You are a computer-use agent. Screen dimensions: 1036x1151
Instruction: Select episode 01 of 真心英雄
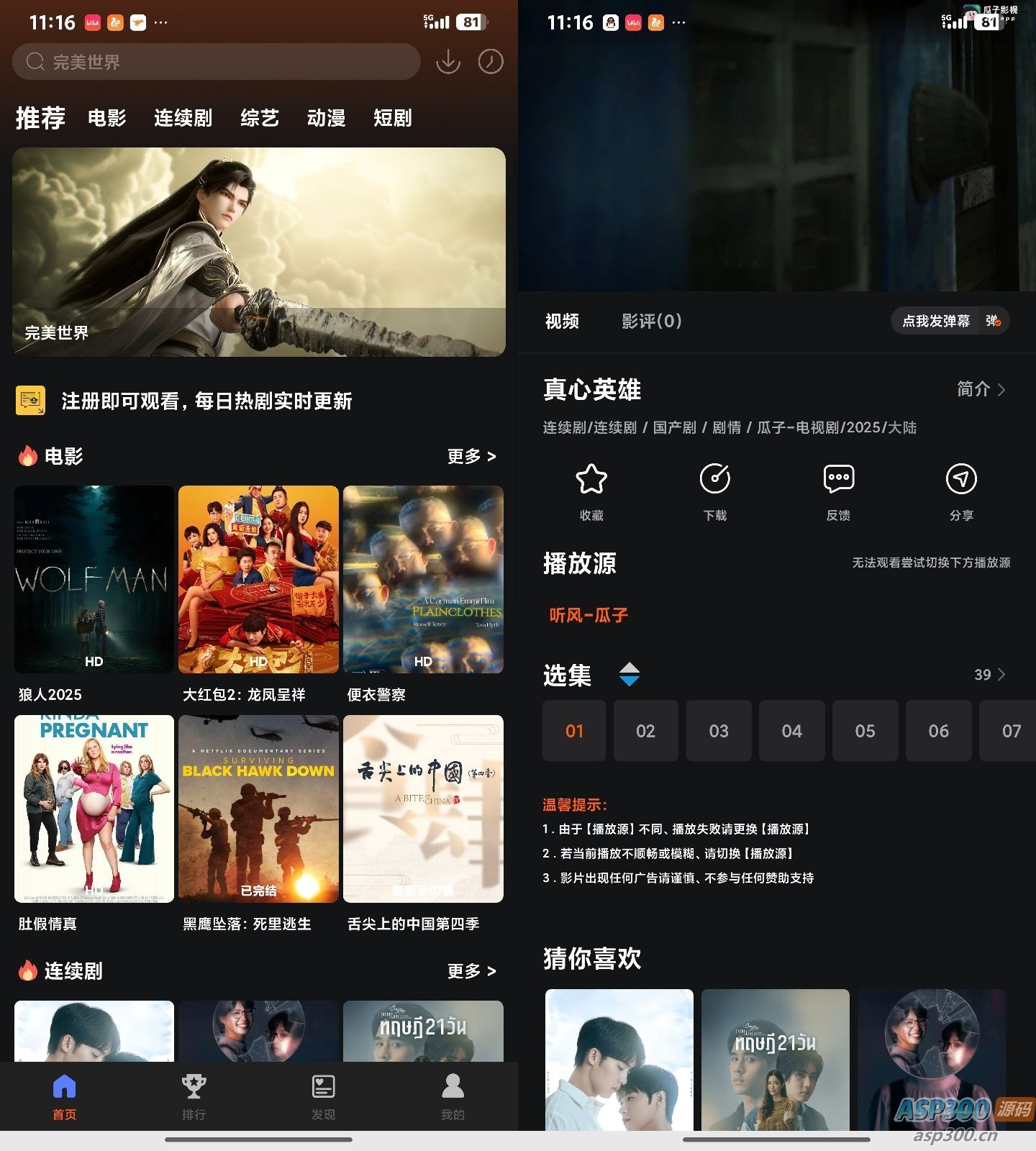click(x=573, y=731)
